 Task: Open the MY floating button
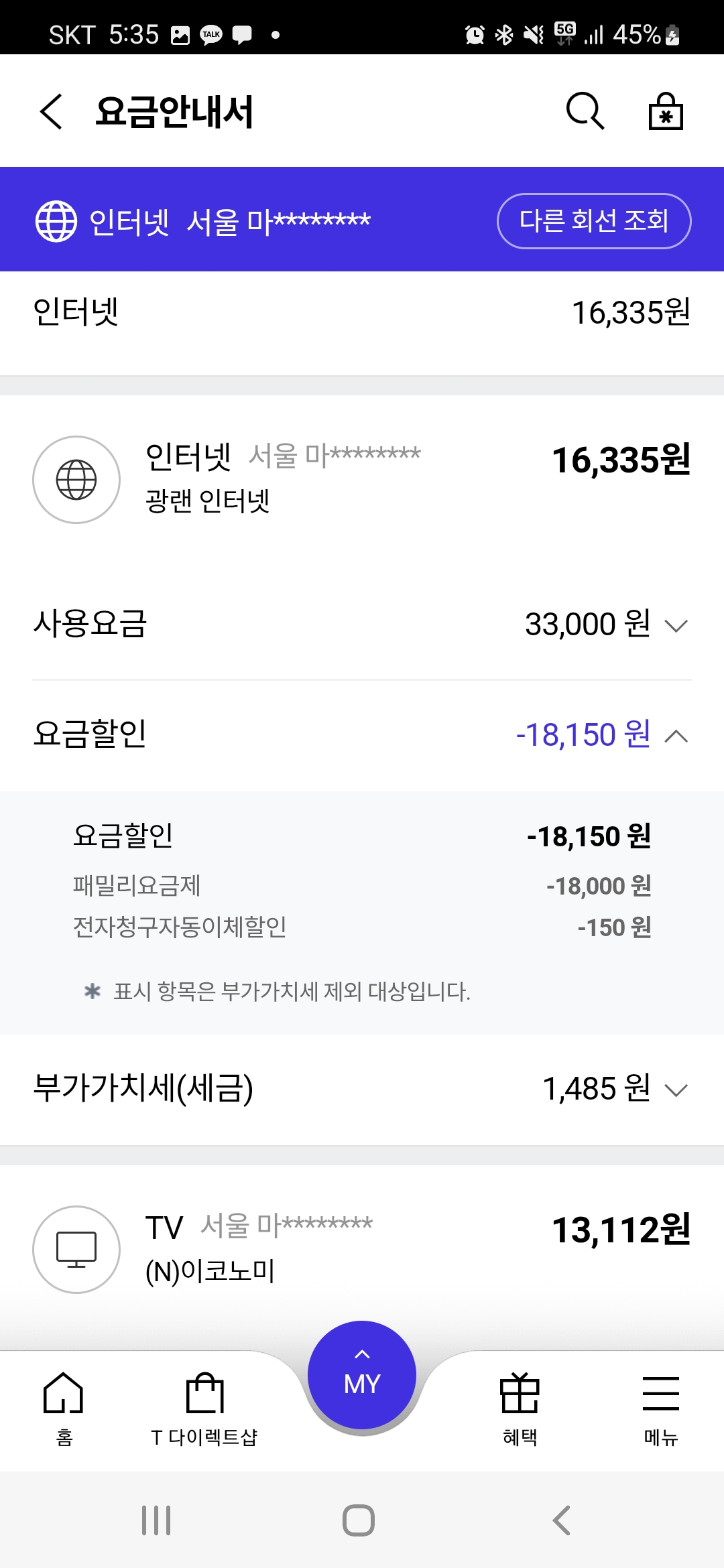(362, 1375)
